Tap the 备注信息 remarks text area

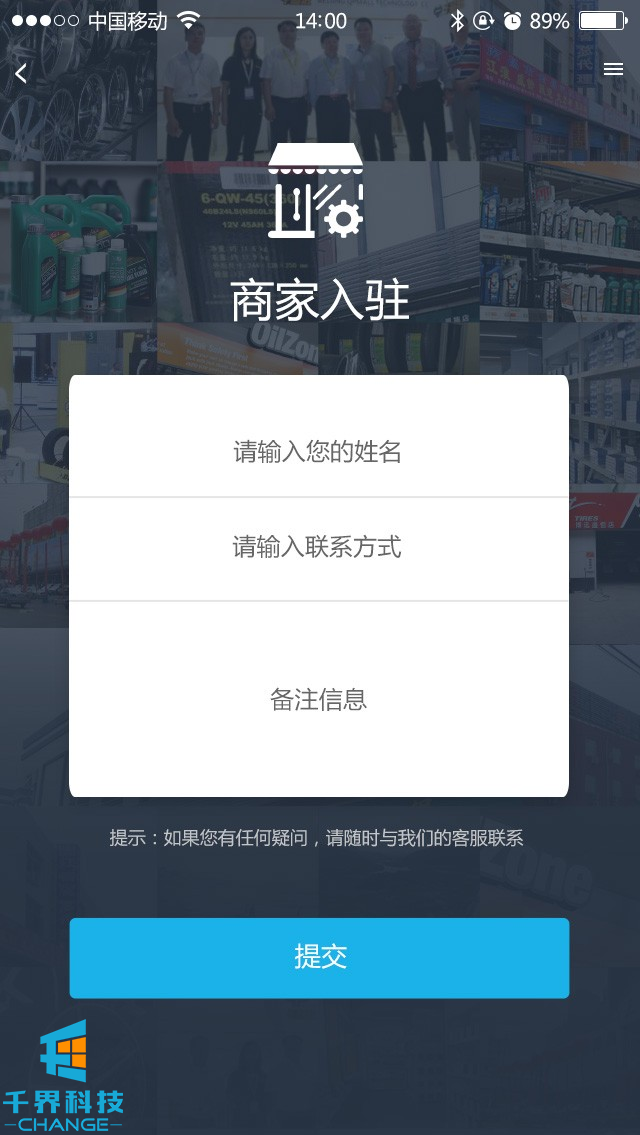(318, 699)
